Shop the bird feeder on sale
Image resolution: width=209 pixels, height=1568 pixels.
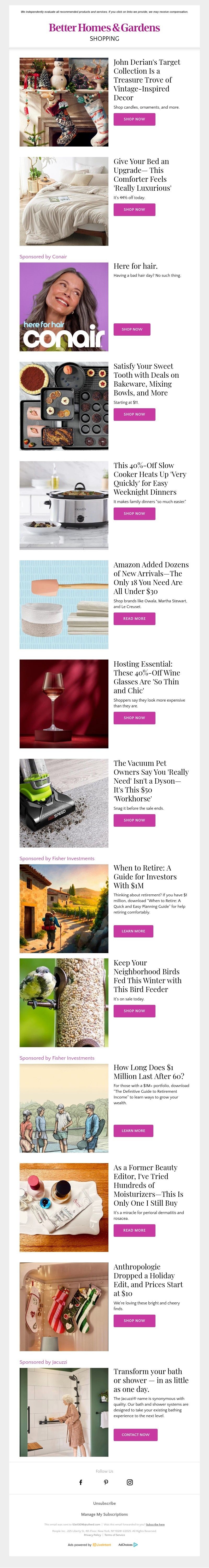click(x=134, y=1011)
